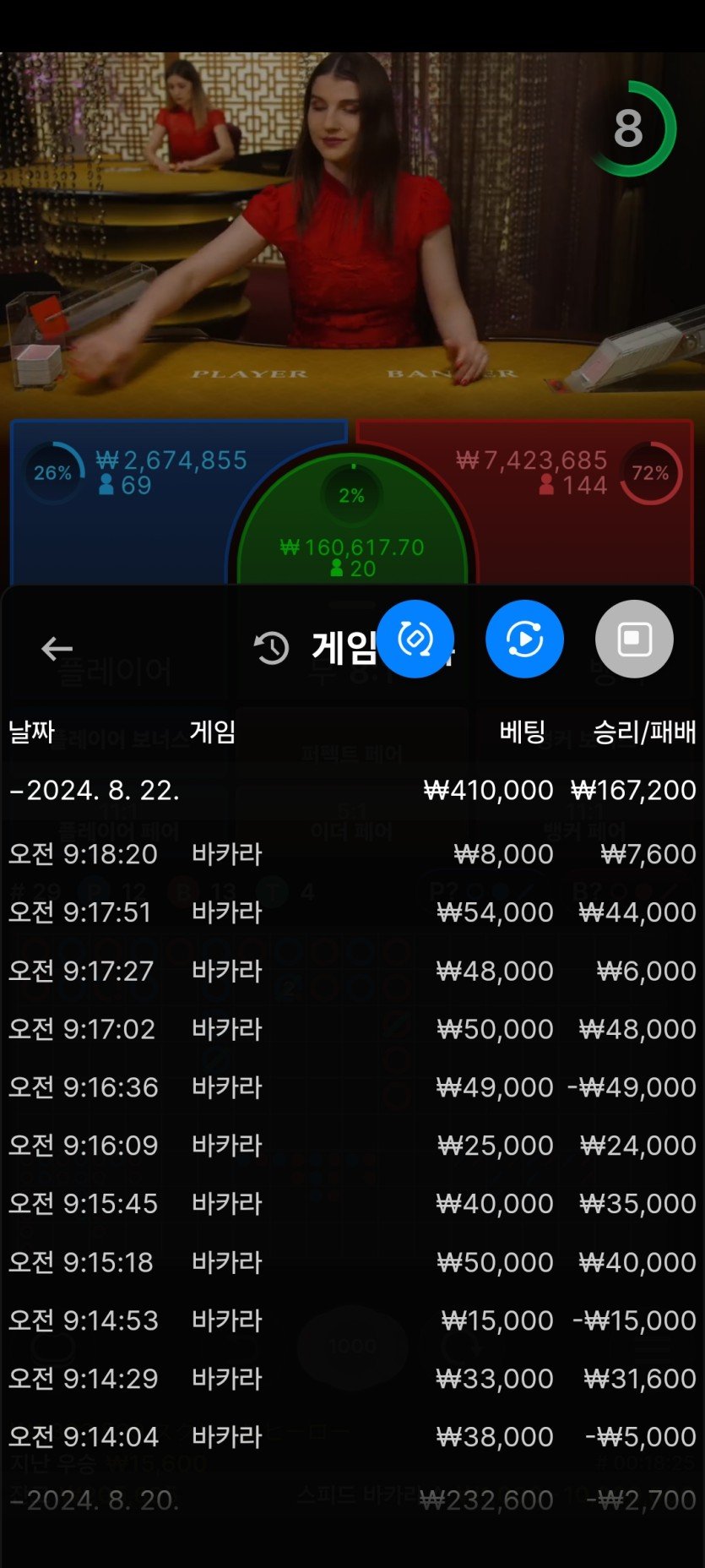Open the 오전 9:17:51 바카라 entry

[x=351, y=912]
